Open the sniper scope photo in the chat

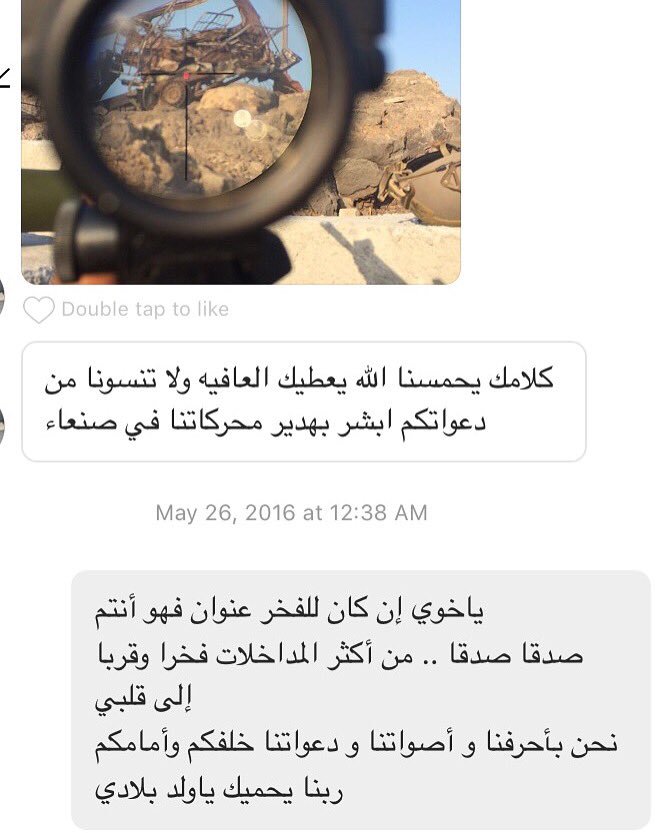click(x=240, y=140)
